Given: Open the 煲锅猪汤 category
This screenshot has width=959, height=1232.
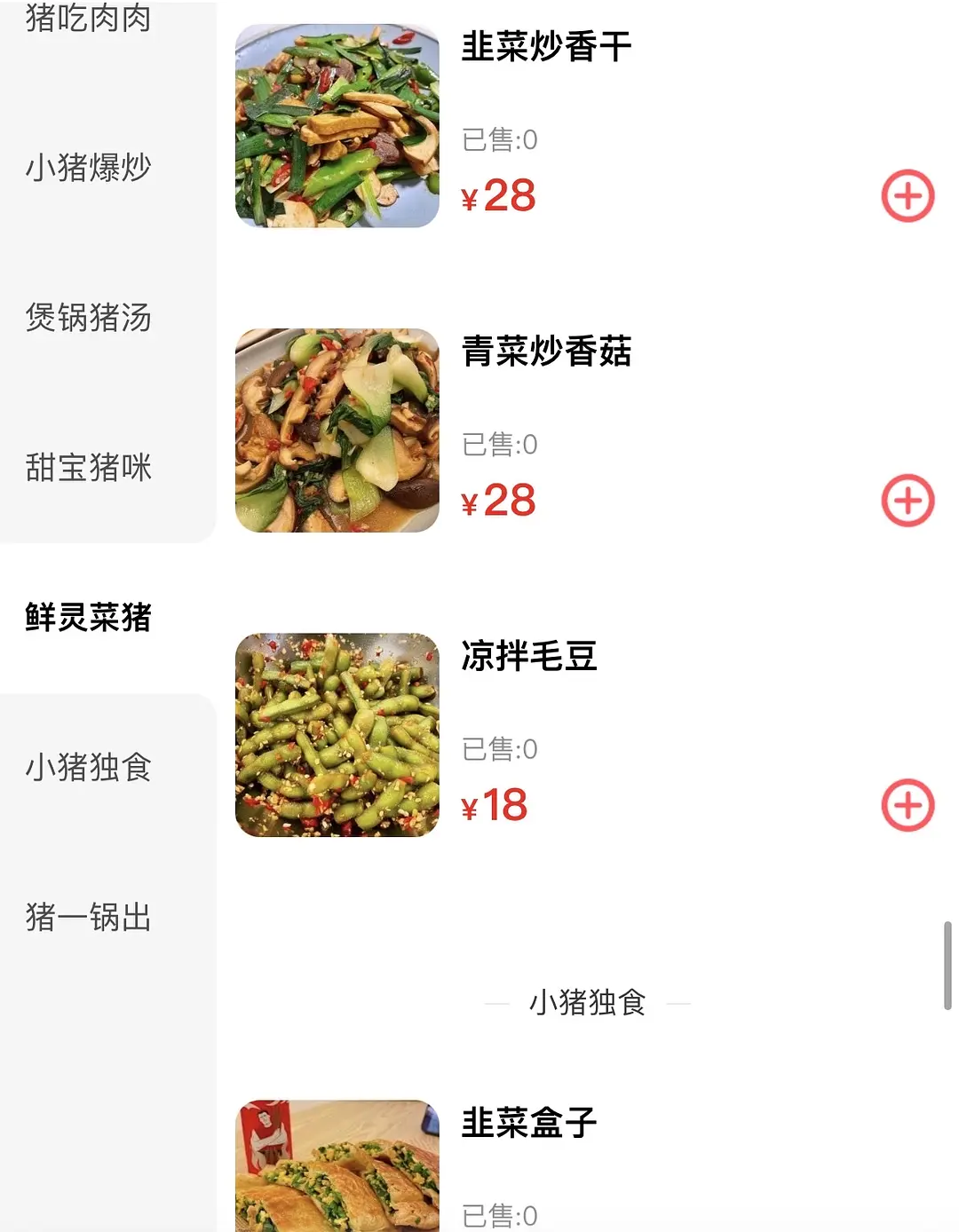Looking at the screenshot, I should click(89, 317).
